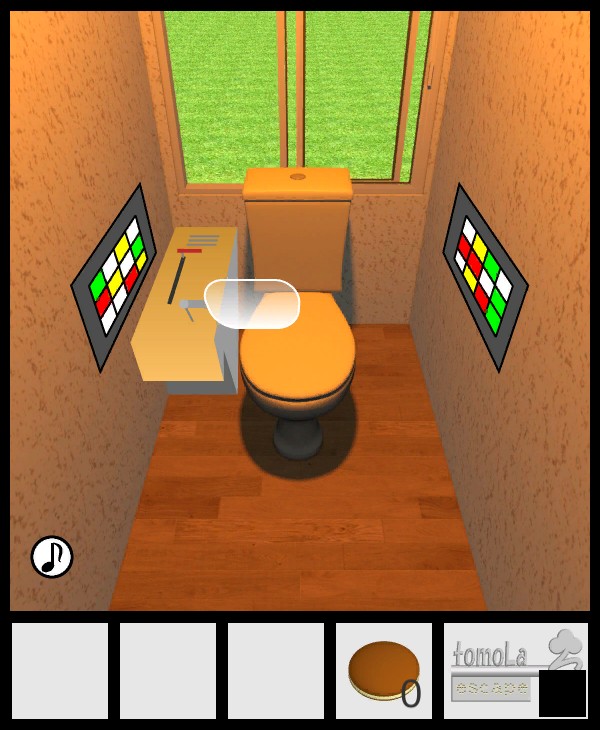The image size is (600, 730).
Task: Tap the toilet seat lid
Action: click(298, 350)
